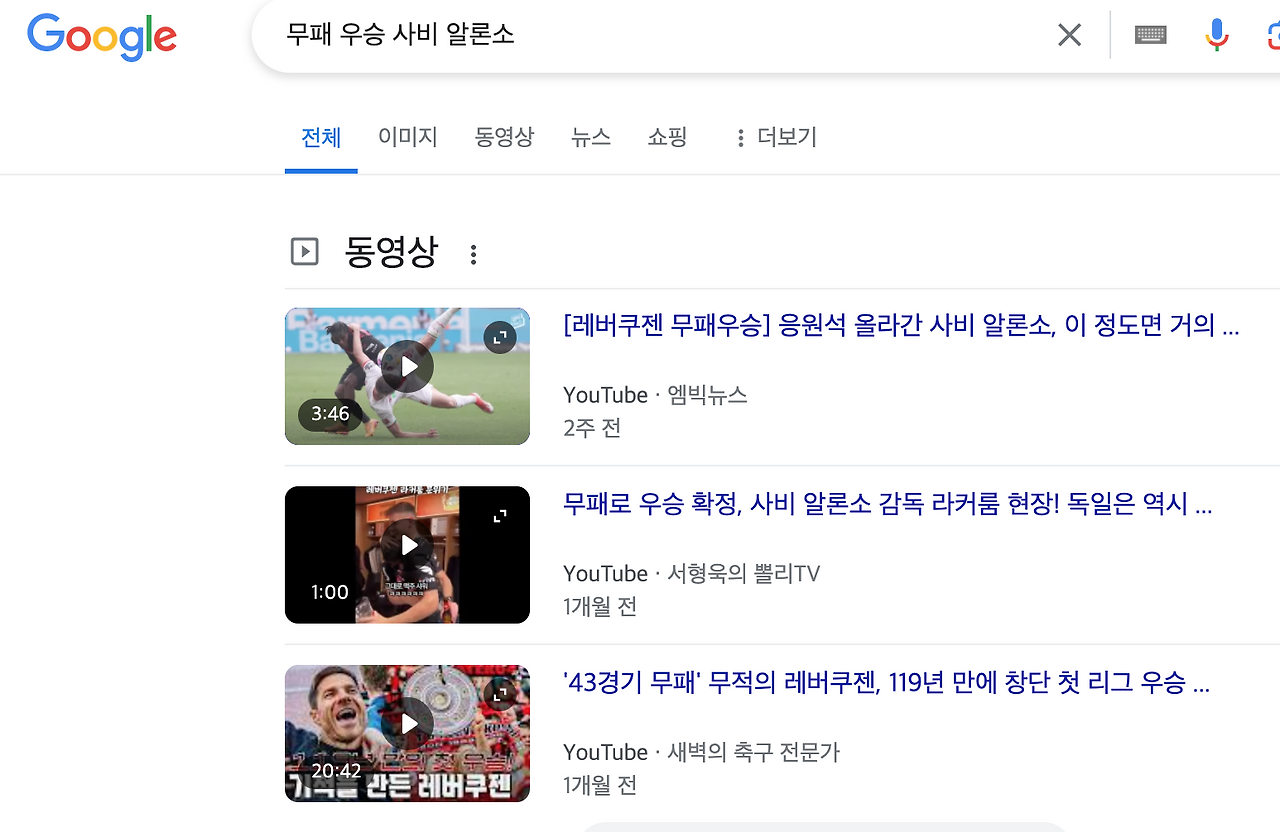Open the '43경기 무패' video link
Viewport: 1280px width, 832px height.
pos(887,683)
